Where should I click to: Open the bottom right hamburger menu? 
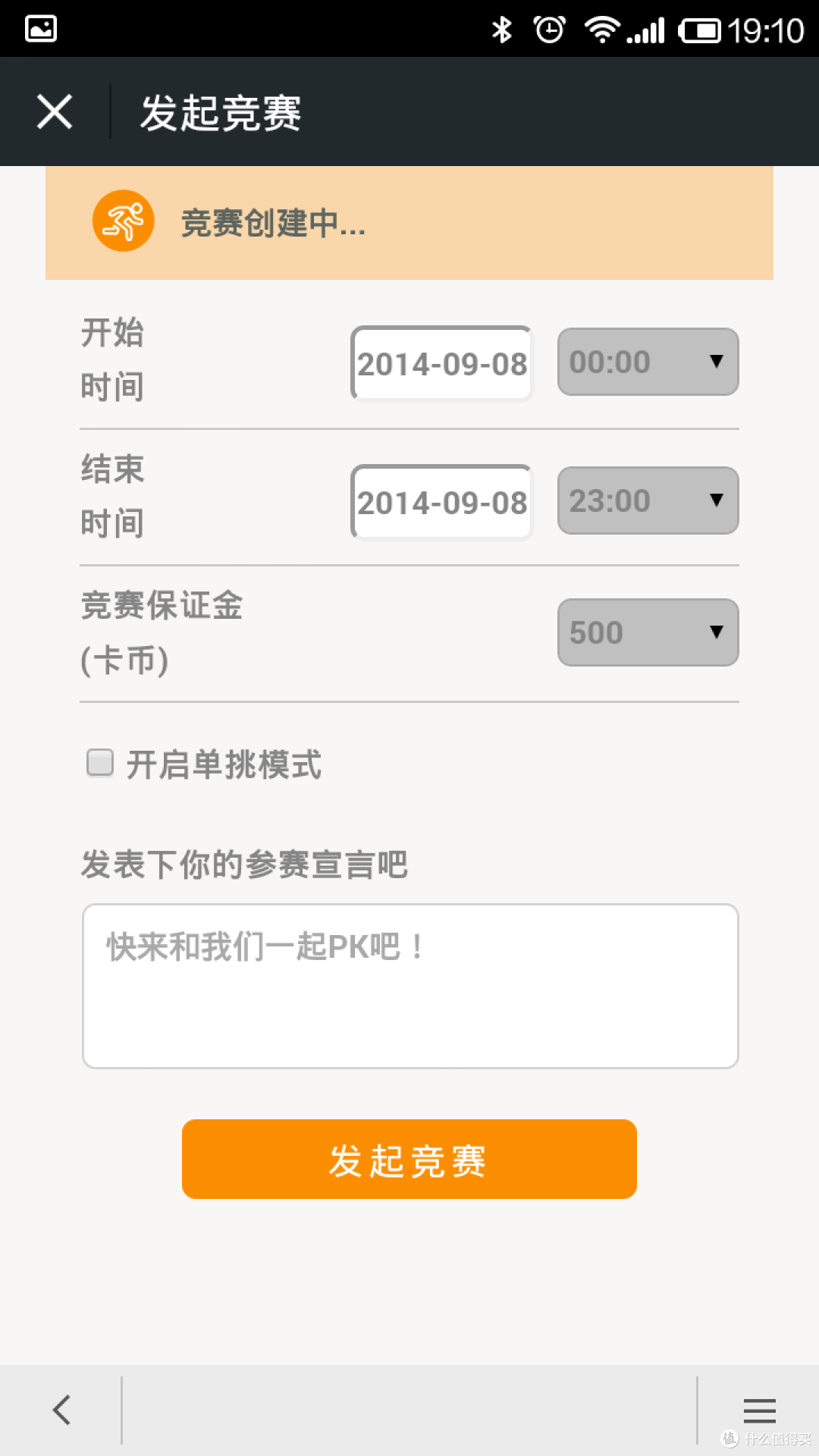tap(759, 1410)
